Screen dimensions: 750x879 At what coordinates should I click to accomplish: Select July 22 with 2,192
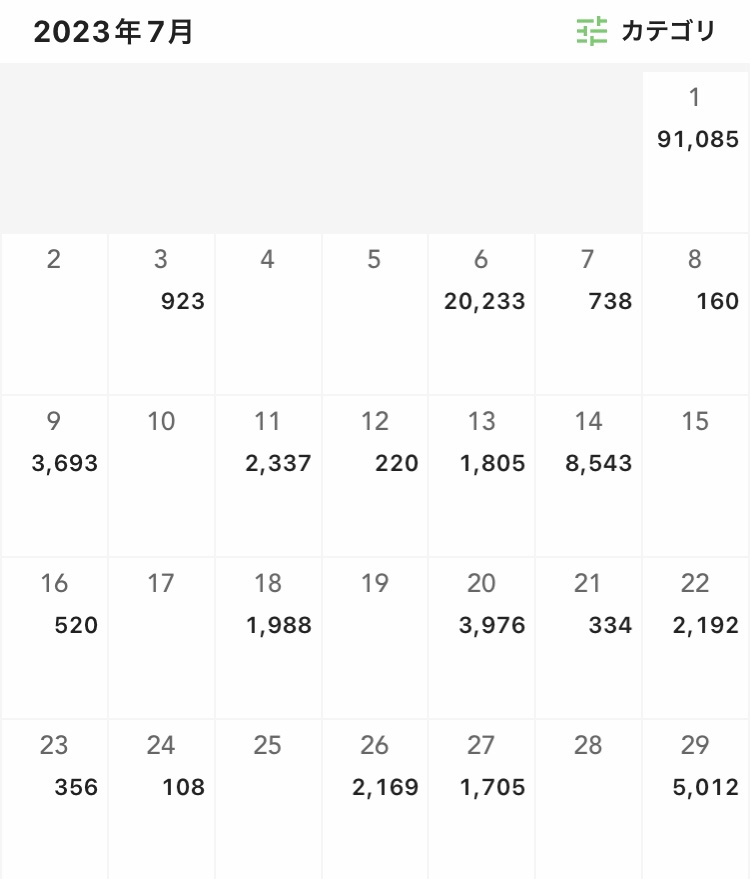coord(696,636)
